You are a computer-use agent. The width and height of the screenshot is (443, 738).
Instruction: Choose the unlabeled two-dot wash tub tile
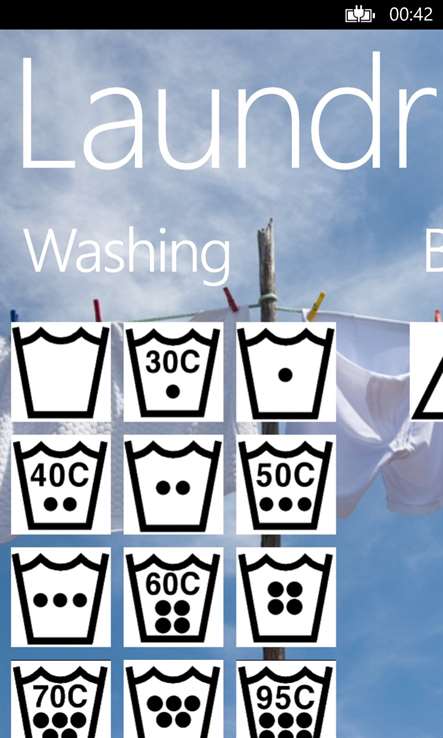pos(173,484)
